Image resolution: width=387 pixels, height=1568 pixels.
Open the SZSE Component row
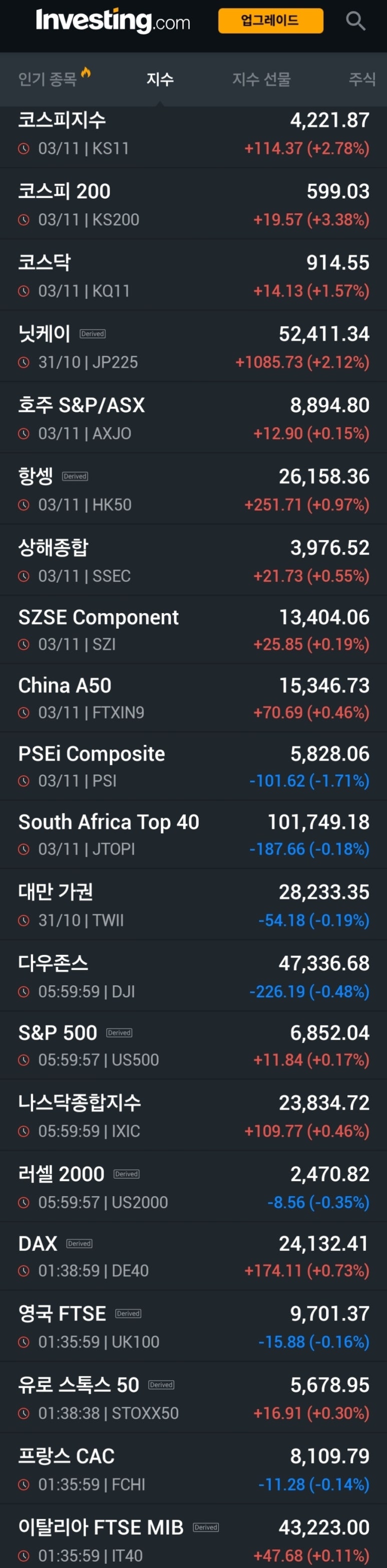pos(193,630)
